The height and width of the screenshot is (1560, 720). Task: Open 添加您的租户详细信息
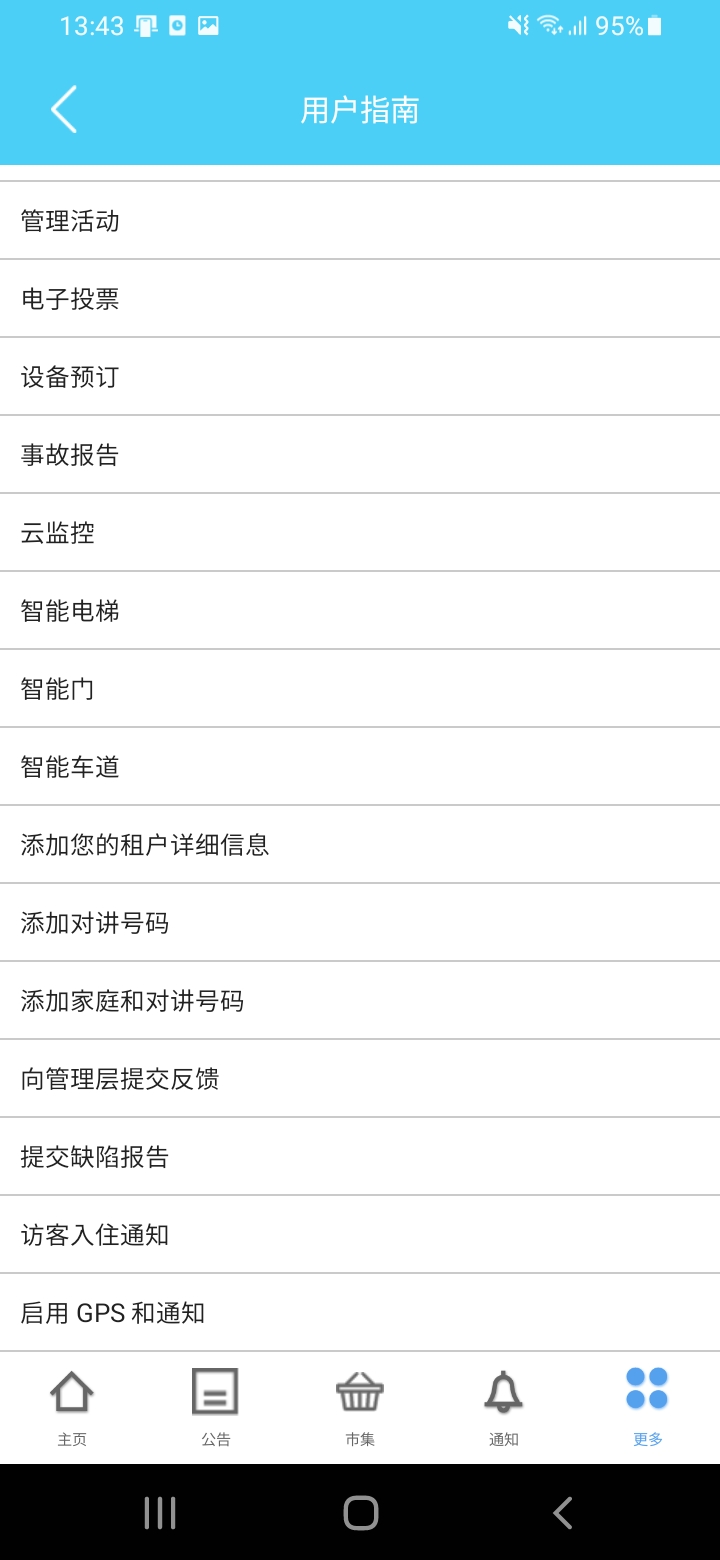pos(360,845)
